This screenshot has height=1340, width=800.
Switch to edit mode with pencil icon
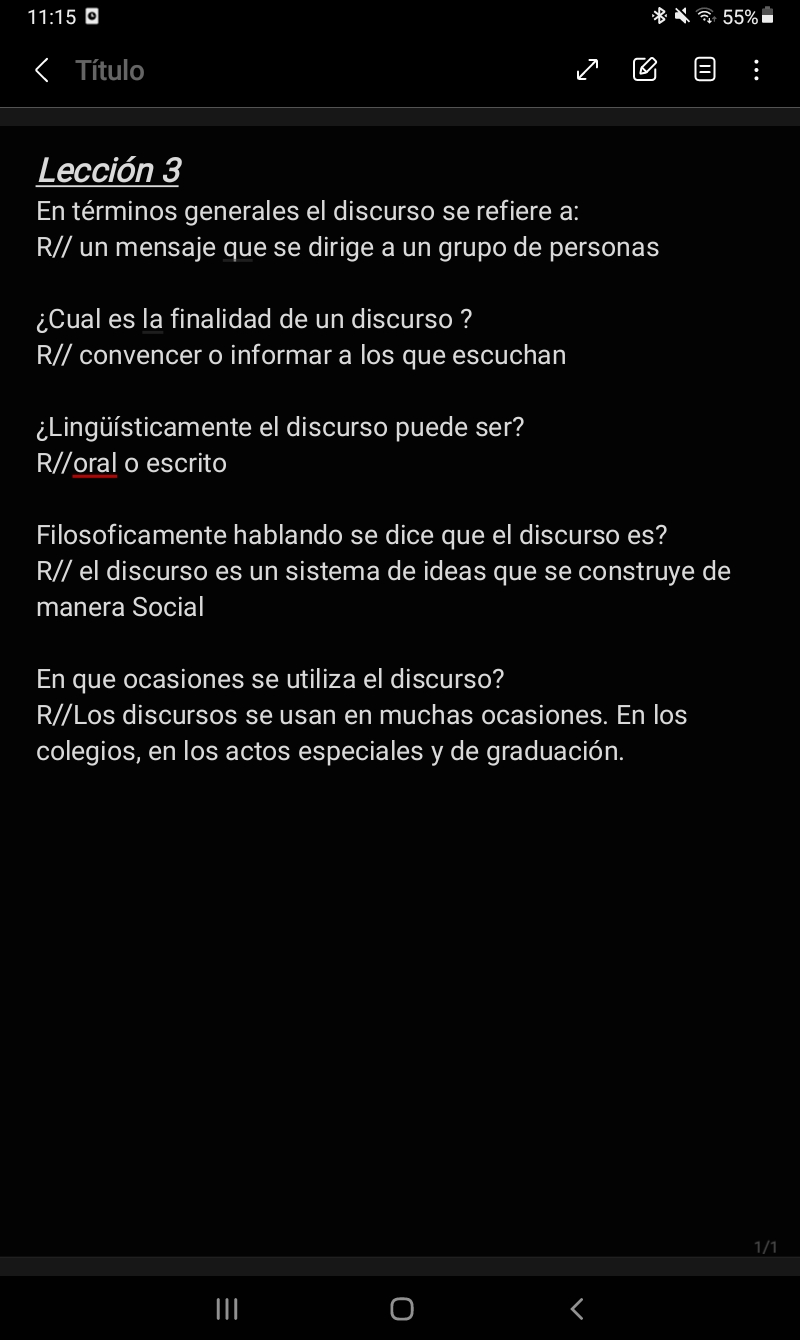(645, 70)
